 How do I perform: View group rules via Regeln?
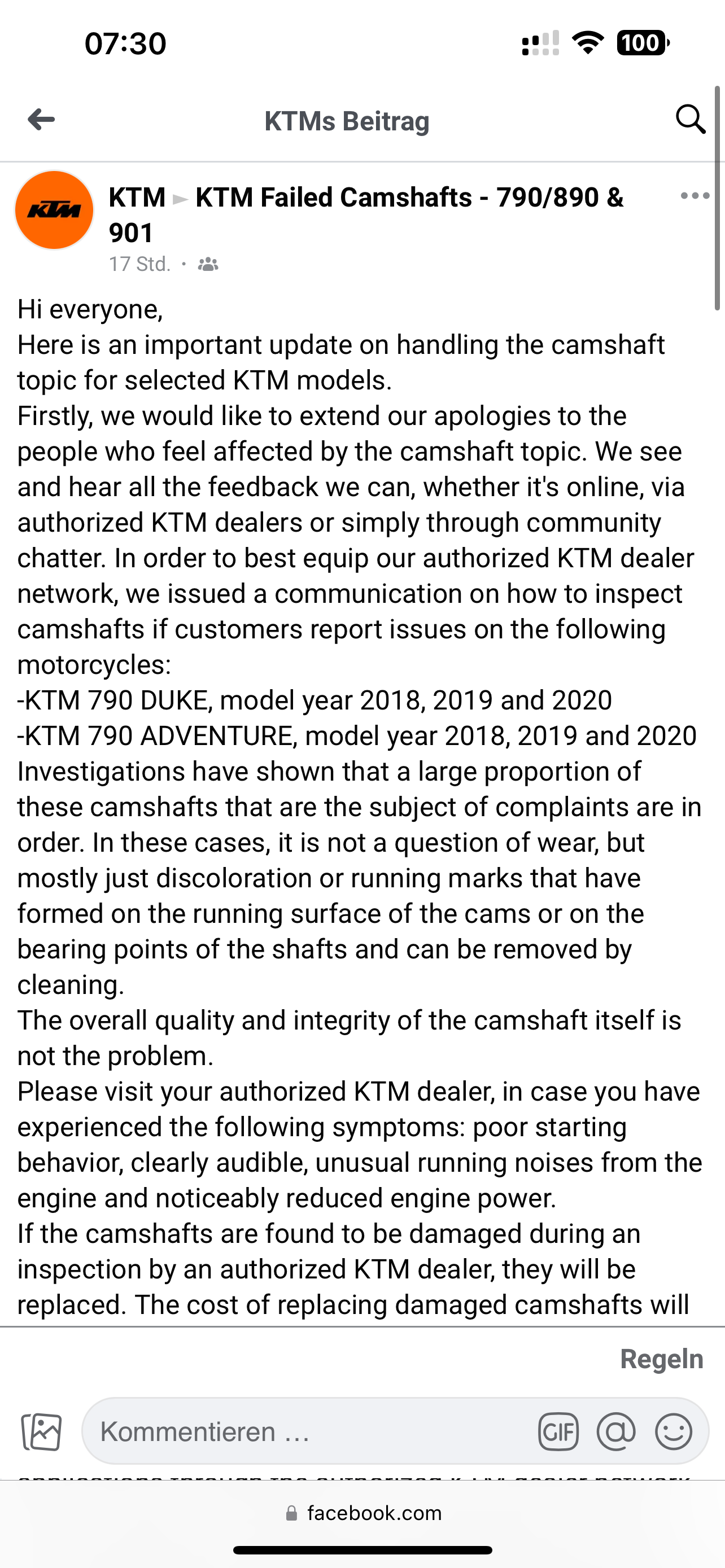[661, 1359]
